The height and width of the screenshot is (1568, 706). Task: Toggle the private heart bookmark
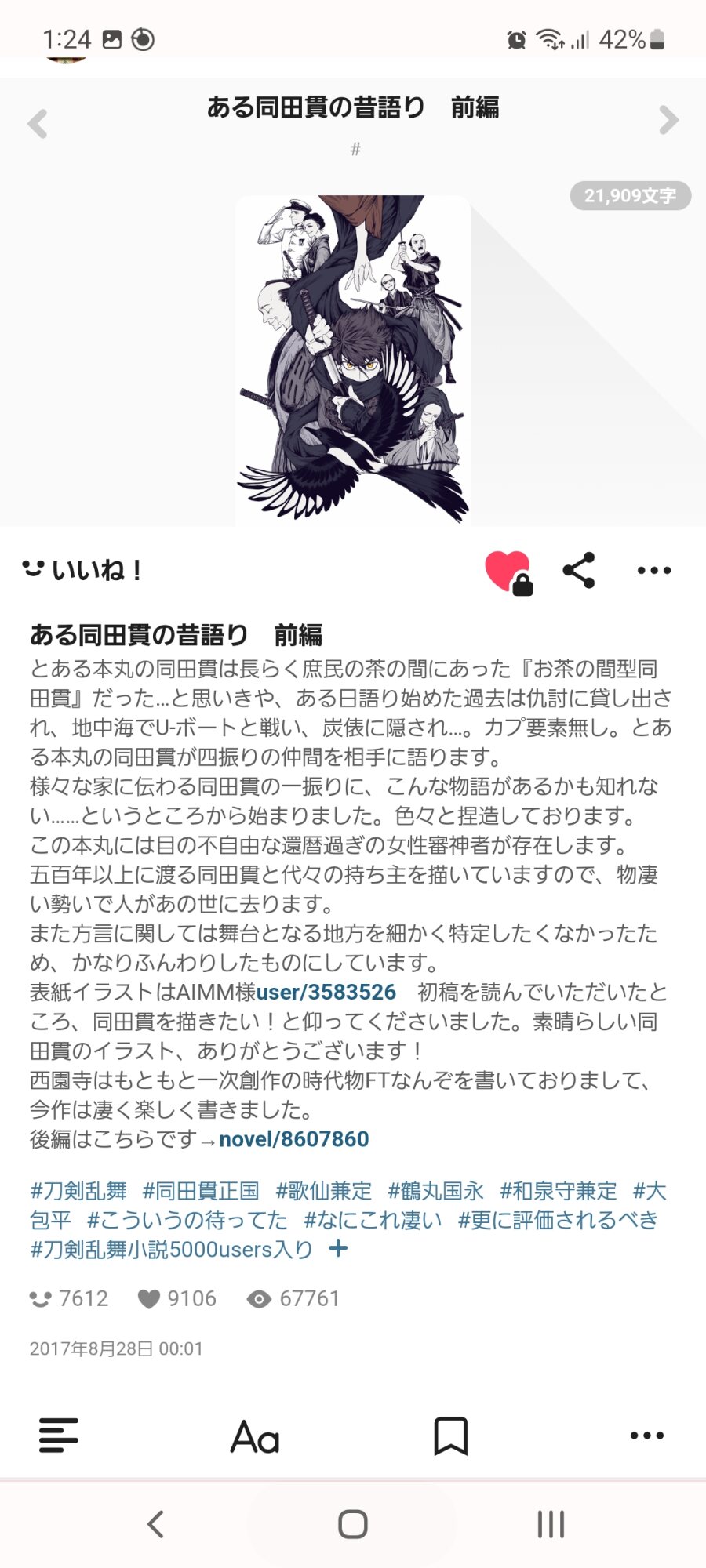508,572
